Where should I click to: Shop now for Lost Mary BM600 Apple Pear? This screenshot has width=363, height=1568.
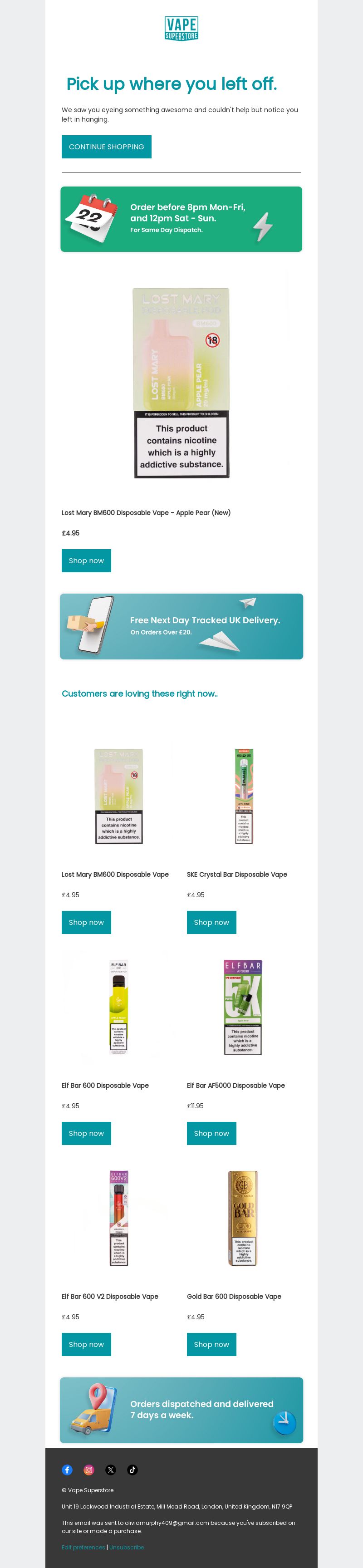click(86, 560)
